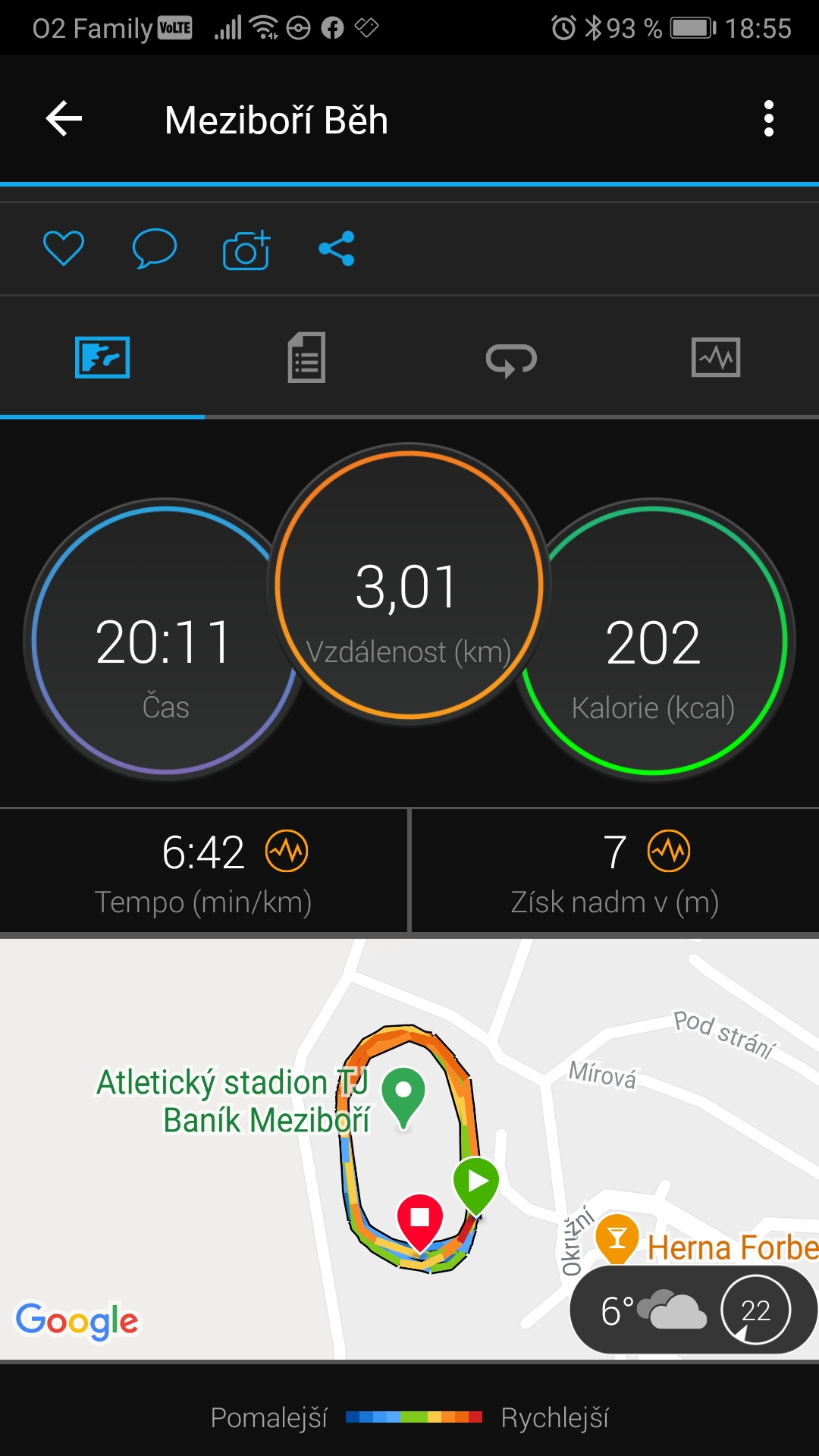View the 6° weather details
819x1456 pixels.
[693, 1310]
